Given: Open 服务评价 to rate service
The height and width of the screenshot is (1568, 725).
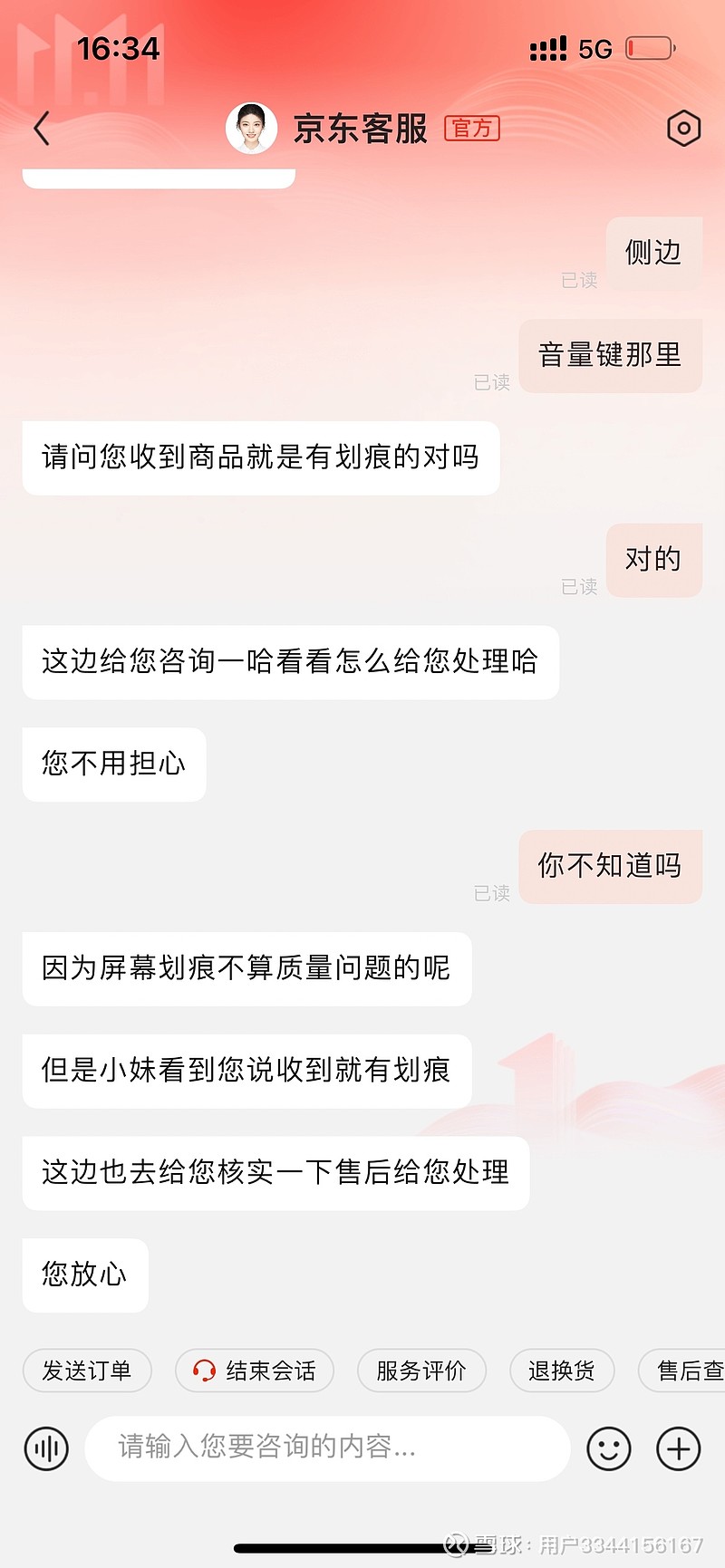Looking at the screenshot, I should pos(421,1371).
